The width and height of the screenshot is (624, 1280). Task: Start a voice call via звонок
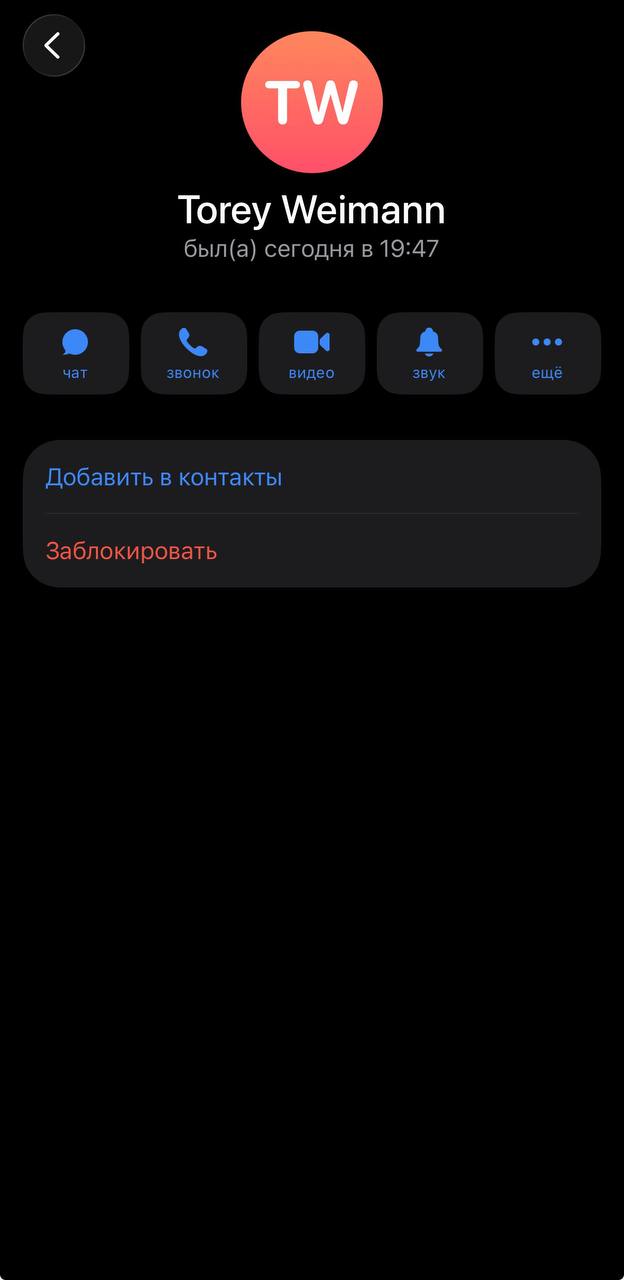[194, 353]
